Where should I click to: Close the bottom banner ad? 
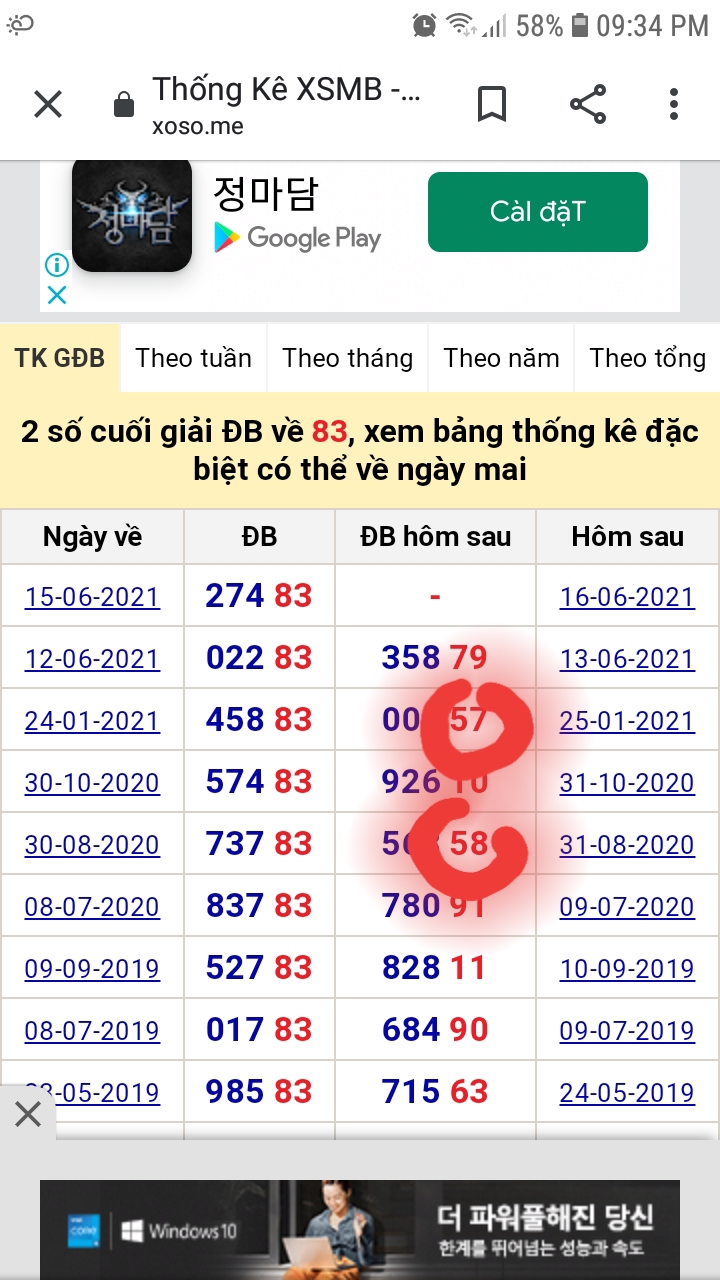point(28,1113)
